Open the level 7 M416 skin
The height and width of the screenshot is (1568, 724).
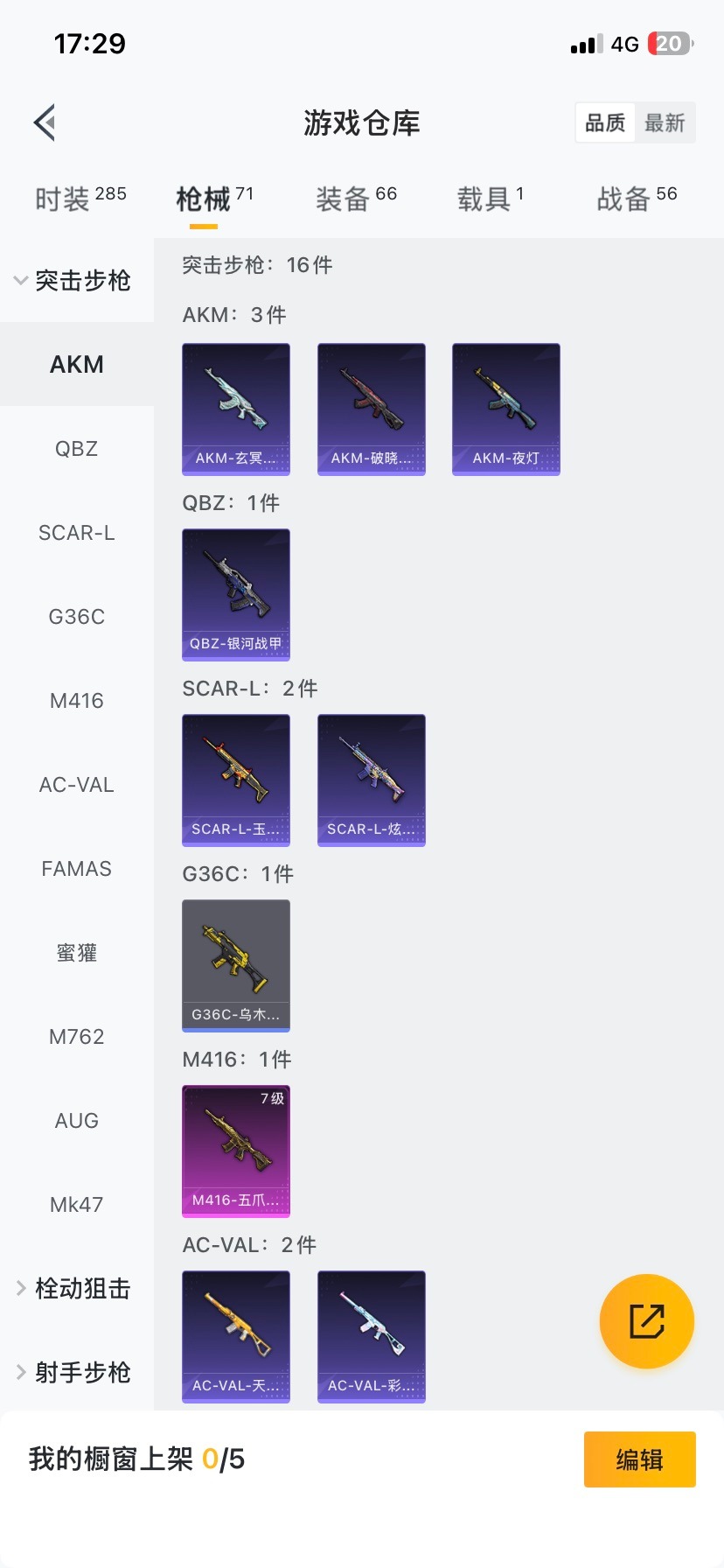pyautogui.click(x=236, y=1151)
